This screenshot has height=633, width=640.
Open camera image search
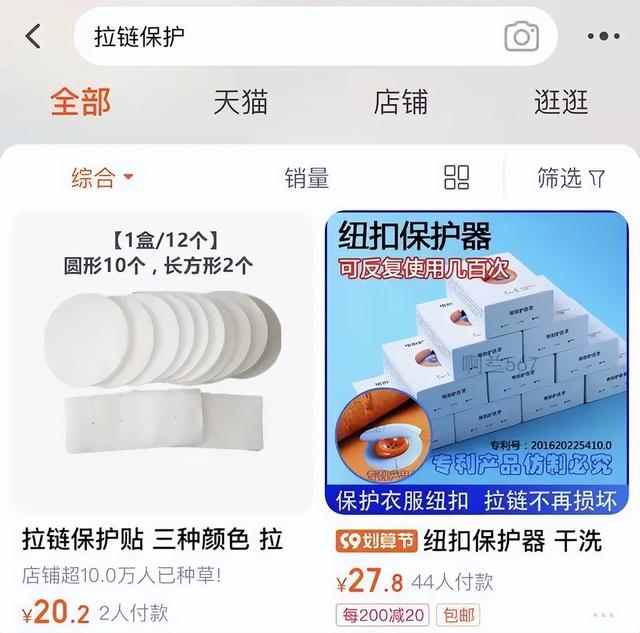[521, 37]
